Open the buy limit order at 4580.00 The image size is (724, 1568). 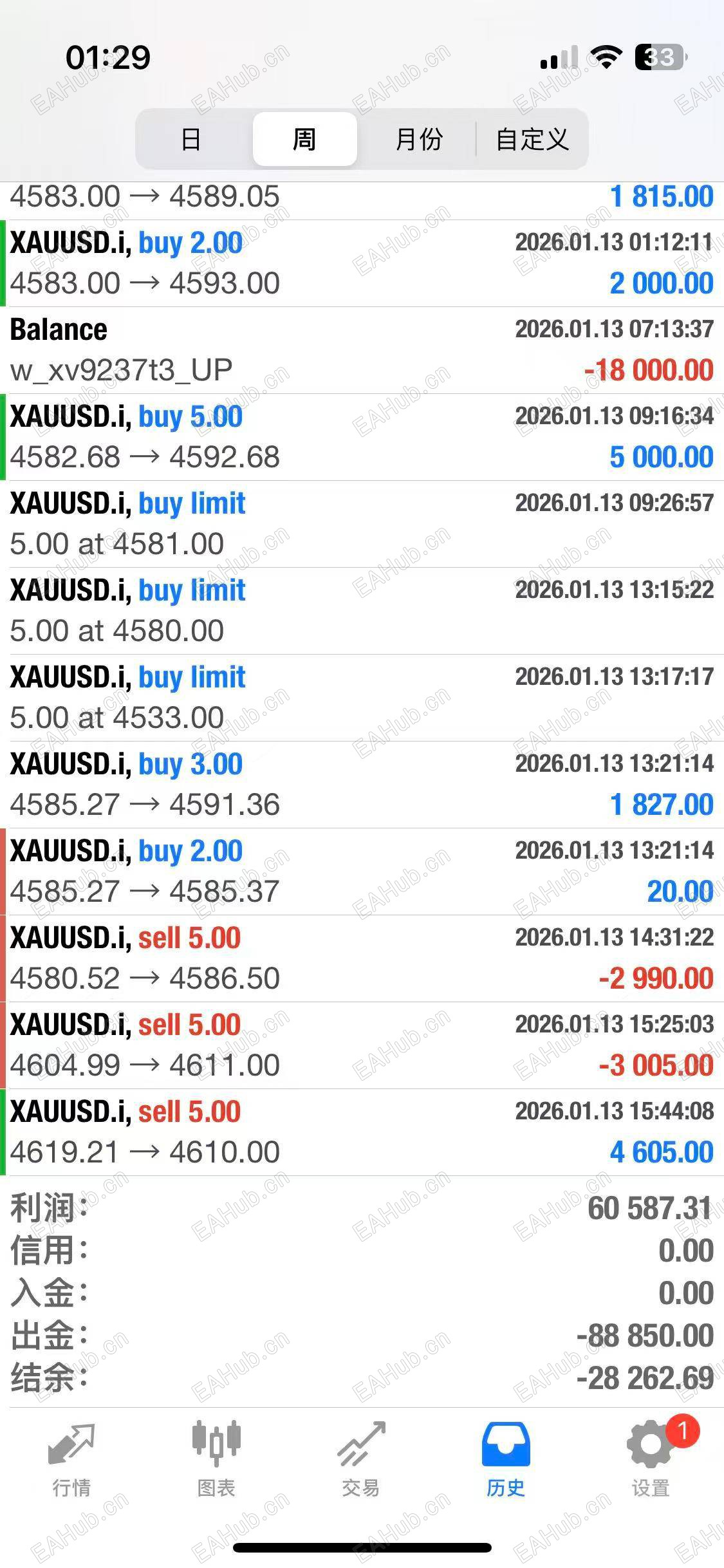pyautogui.click(x=362, y=611)
